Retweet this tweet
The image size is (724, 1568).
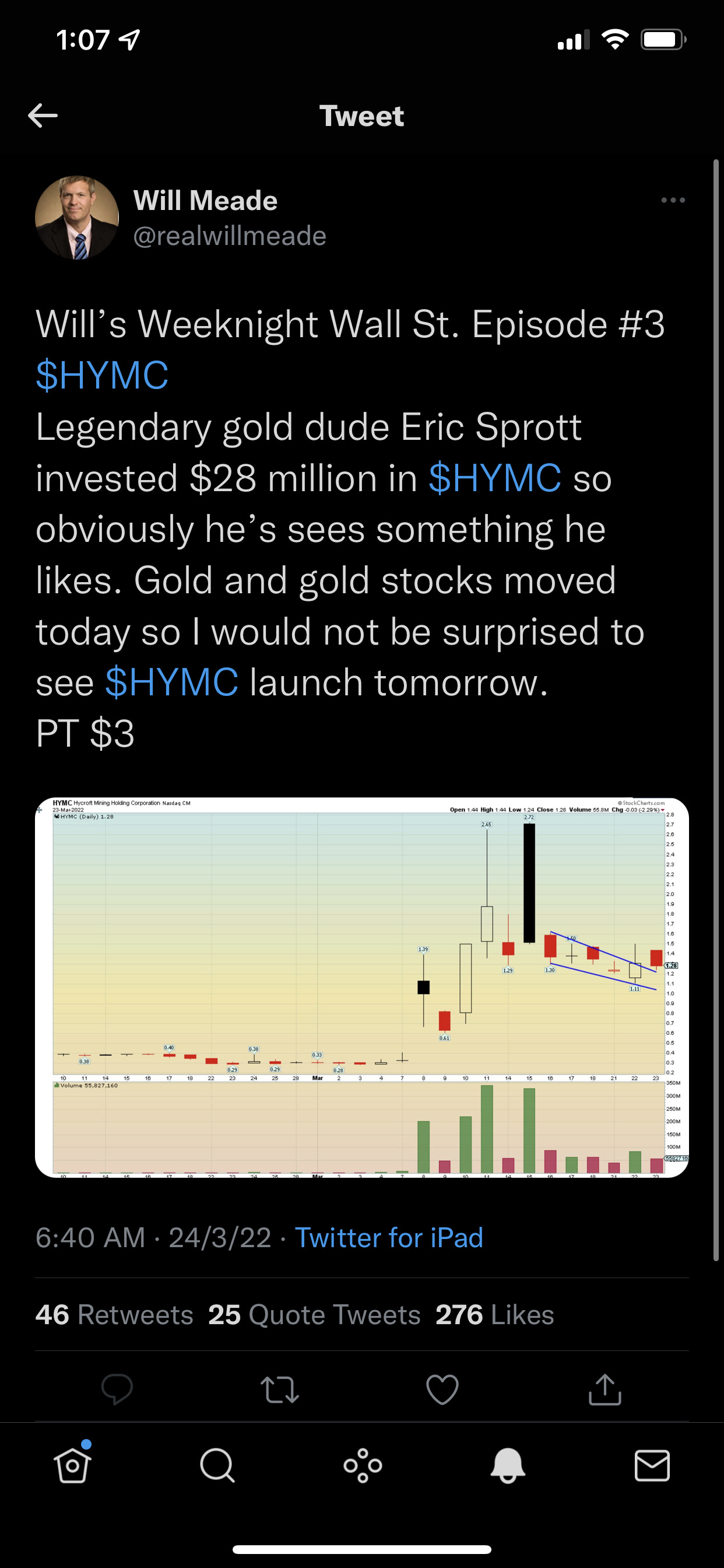(279, 1389)
